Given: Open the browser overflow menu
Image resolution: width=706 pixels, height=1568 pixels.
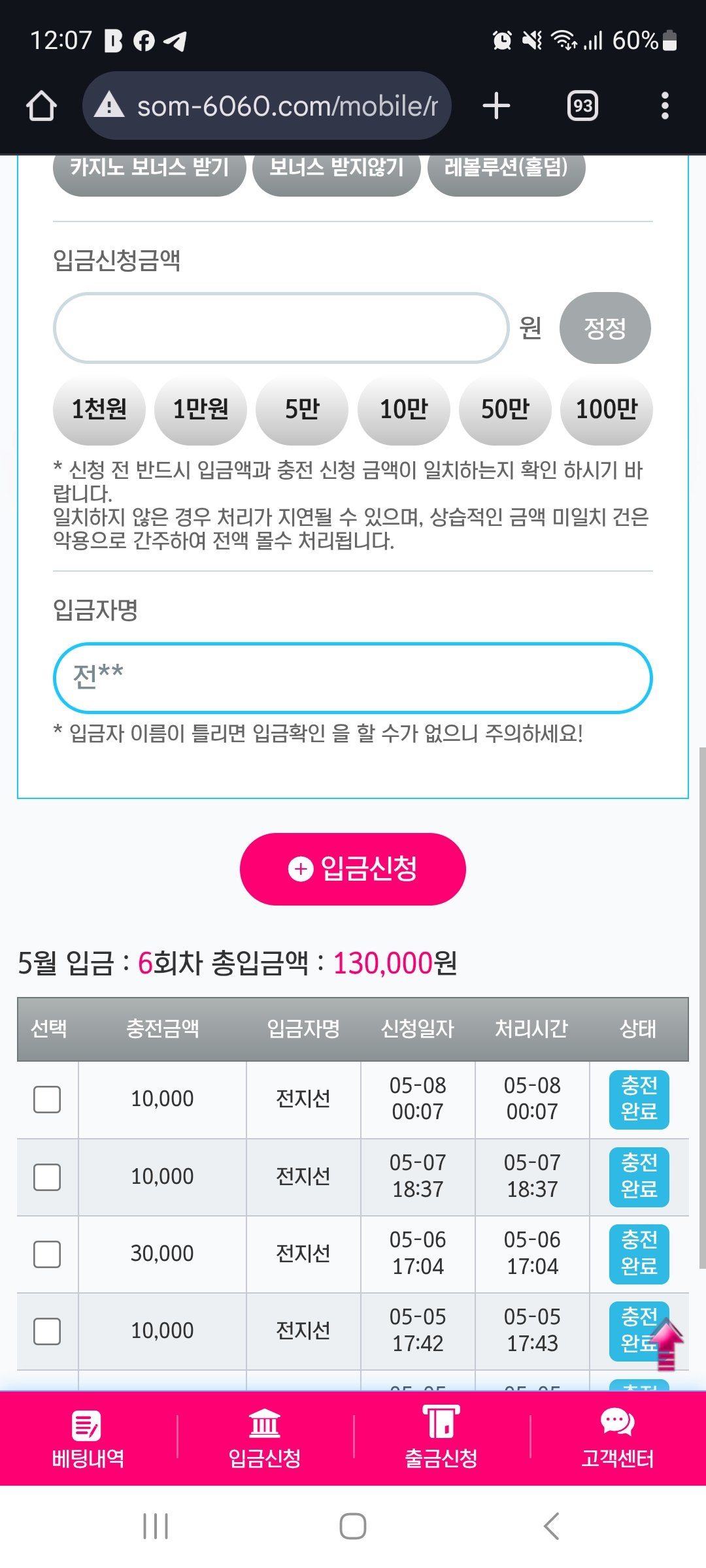Looking at the screenshot, I should [x=665, y=106].
